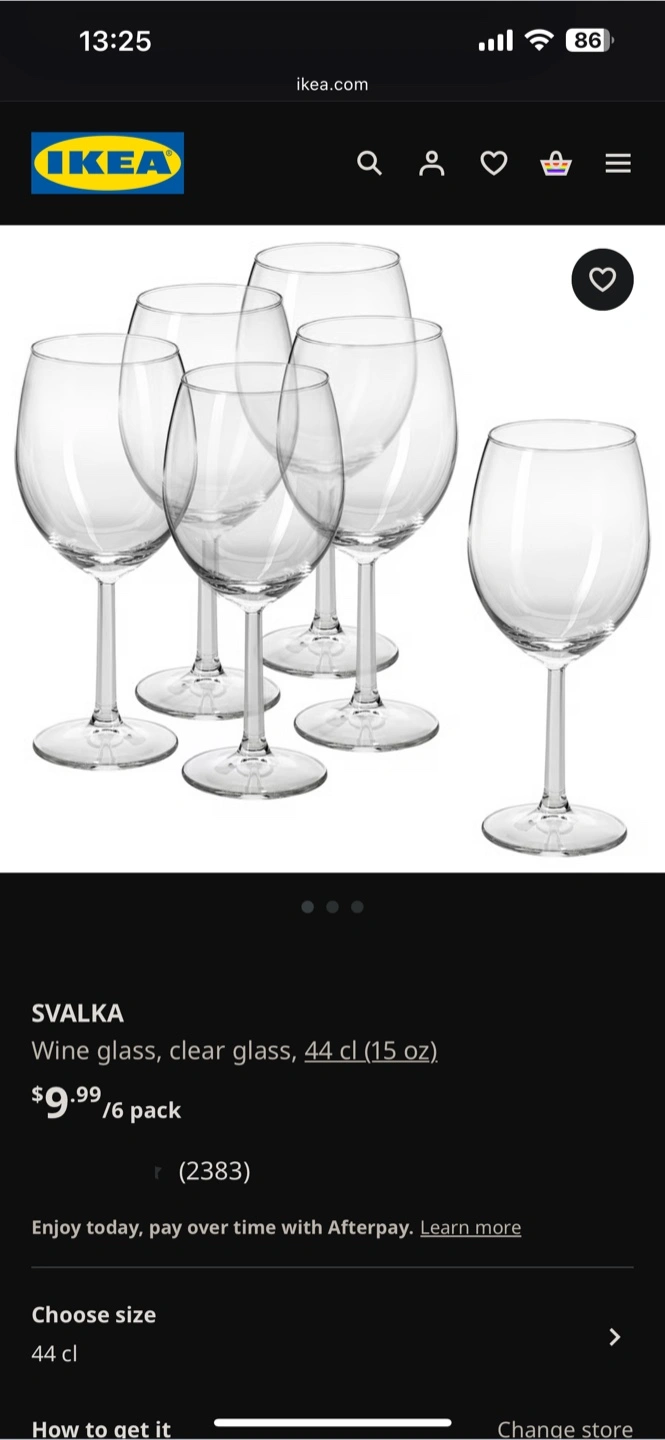665x1440 pixels.
Task: Tap the ikea.com address bar
Action: pos(332,85)
